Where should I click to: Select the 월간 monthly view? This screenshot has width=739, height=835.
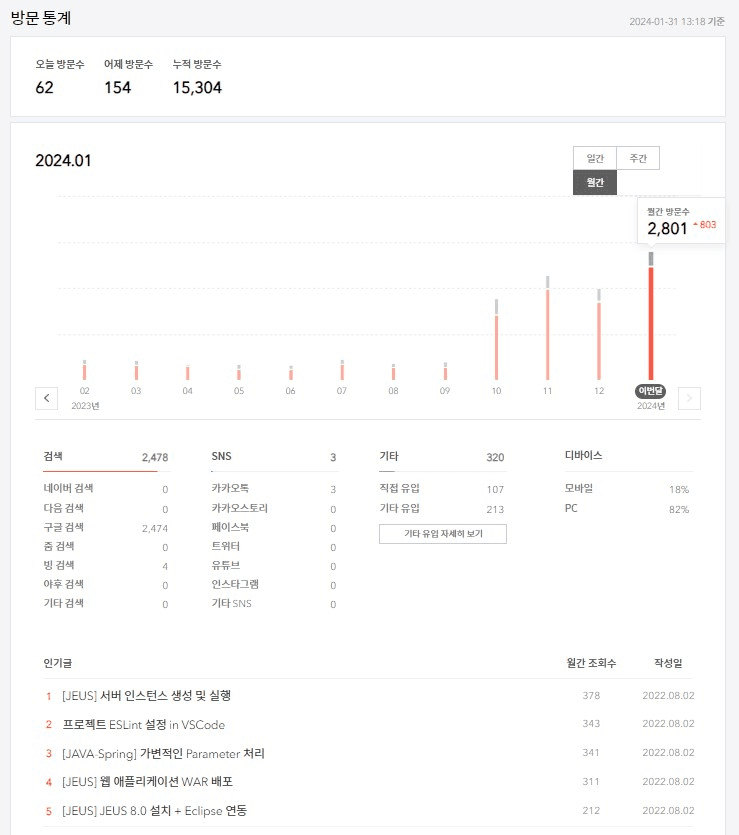[595, 183]
